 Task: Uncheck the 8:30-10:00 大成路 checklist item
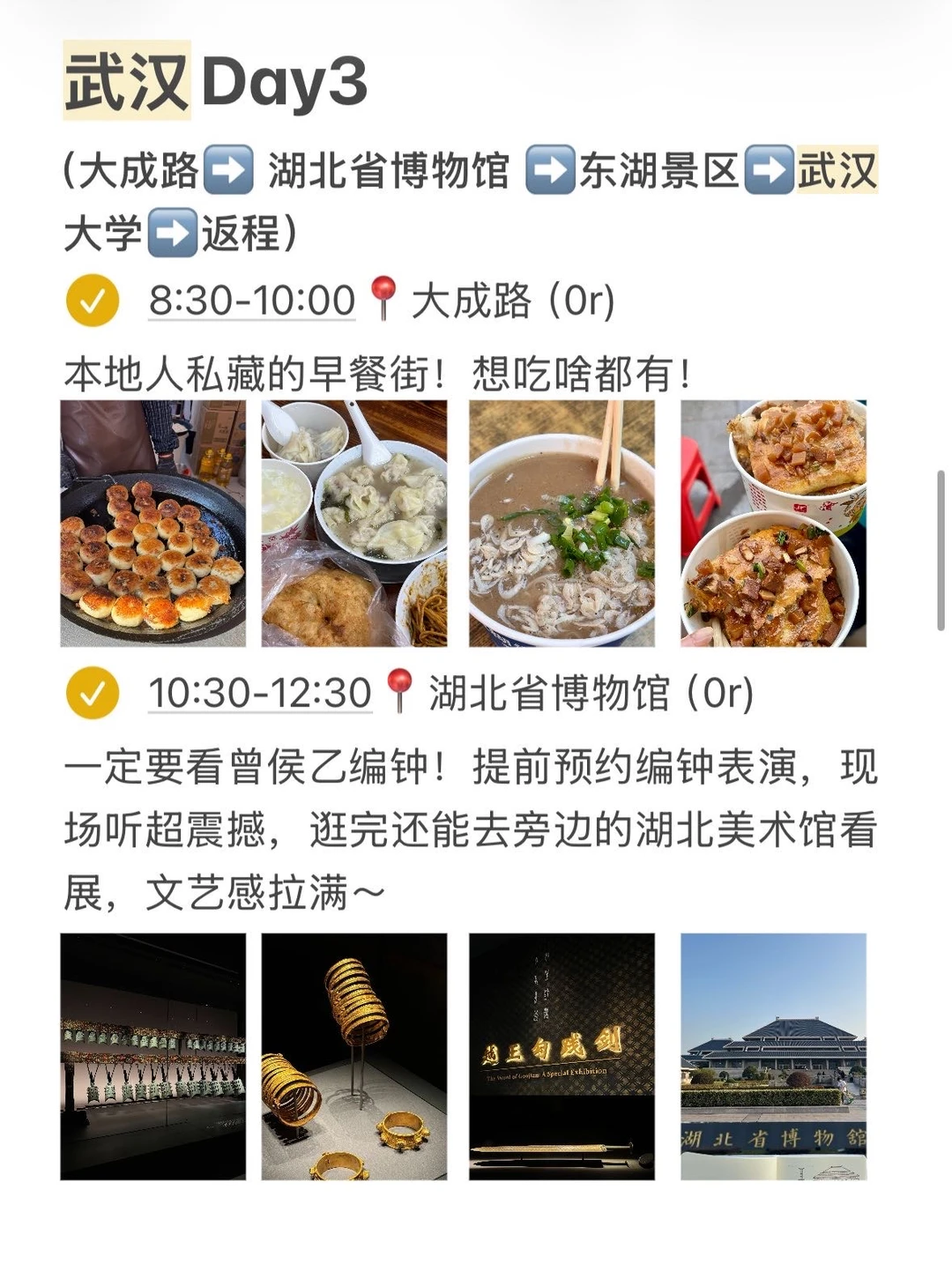coord(93,301)
